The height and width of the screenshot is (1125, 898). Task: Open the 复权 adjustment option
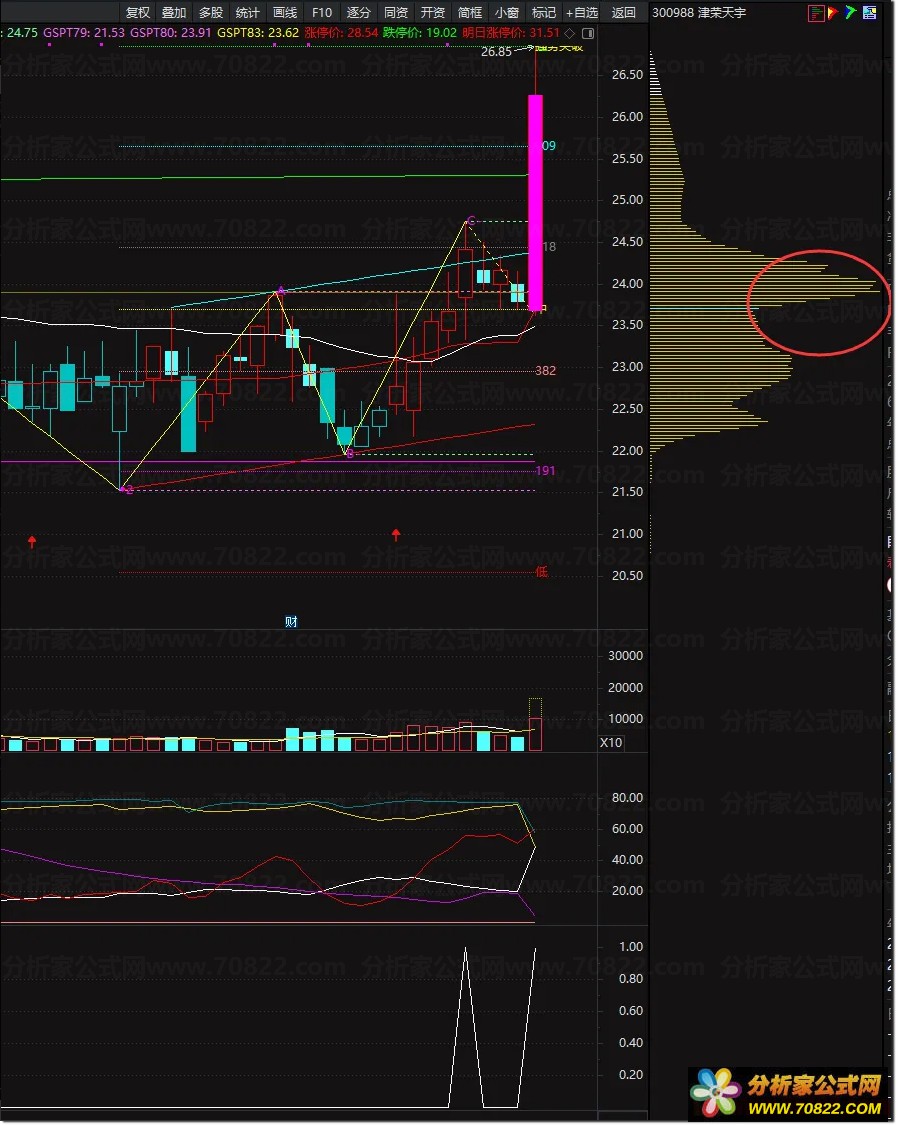(x=137, y=13)
